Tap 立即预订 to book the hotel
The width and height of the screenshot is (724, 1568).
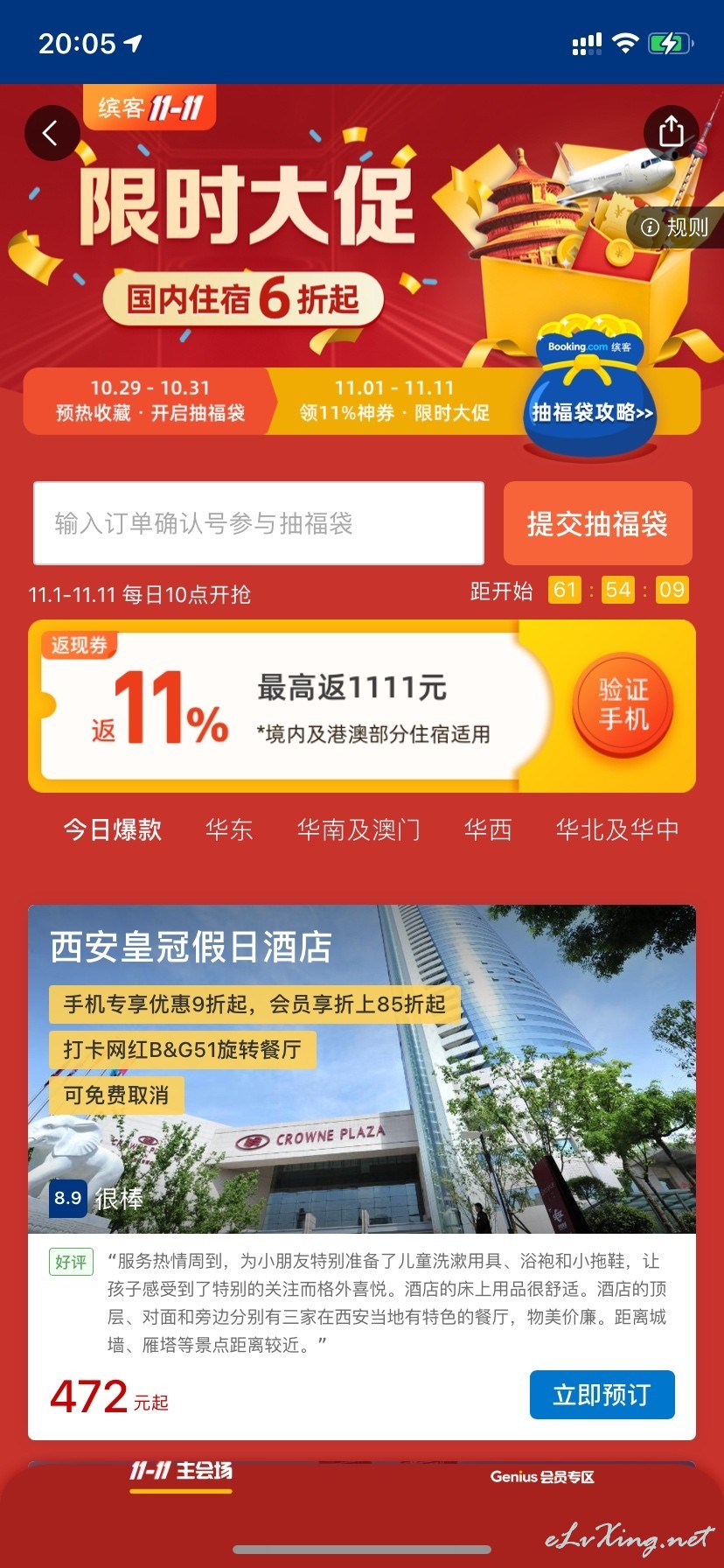[x=602, y=1395]
